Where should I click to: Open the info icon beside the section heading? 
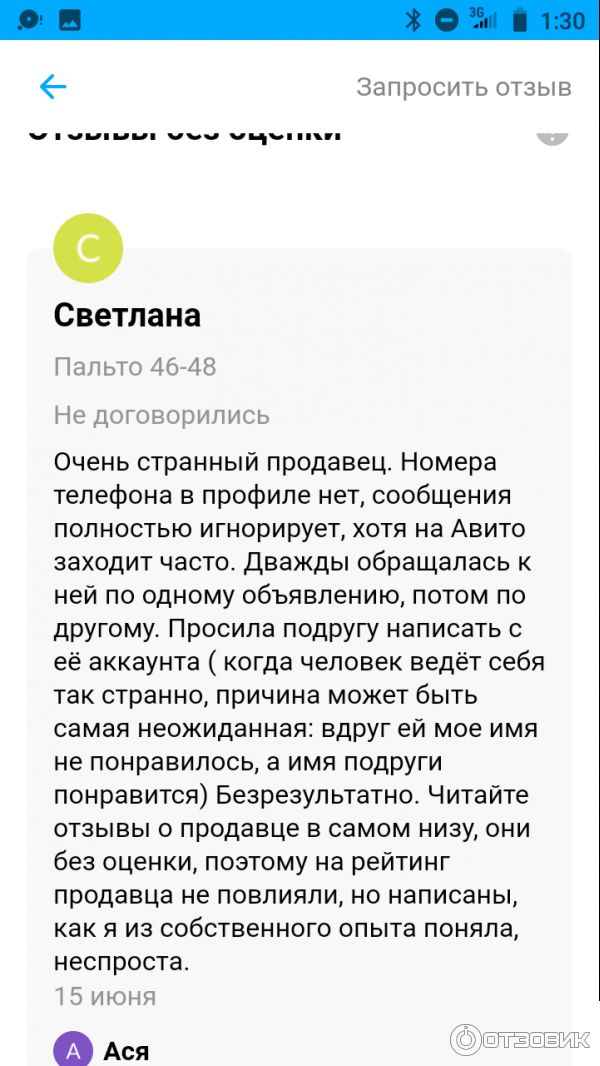click(552, 133)
